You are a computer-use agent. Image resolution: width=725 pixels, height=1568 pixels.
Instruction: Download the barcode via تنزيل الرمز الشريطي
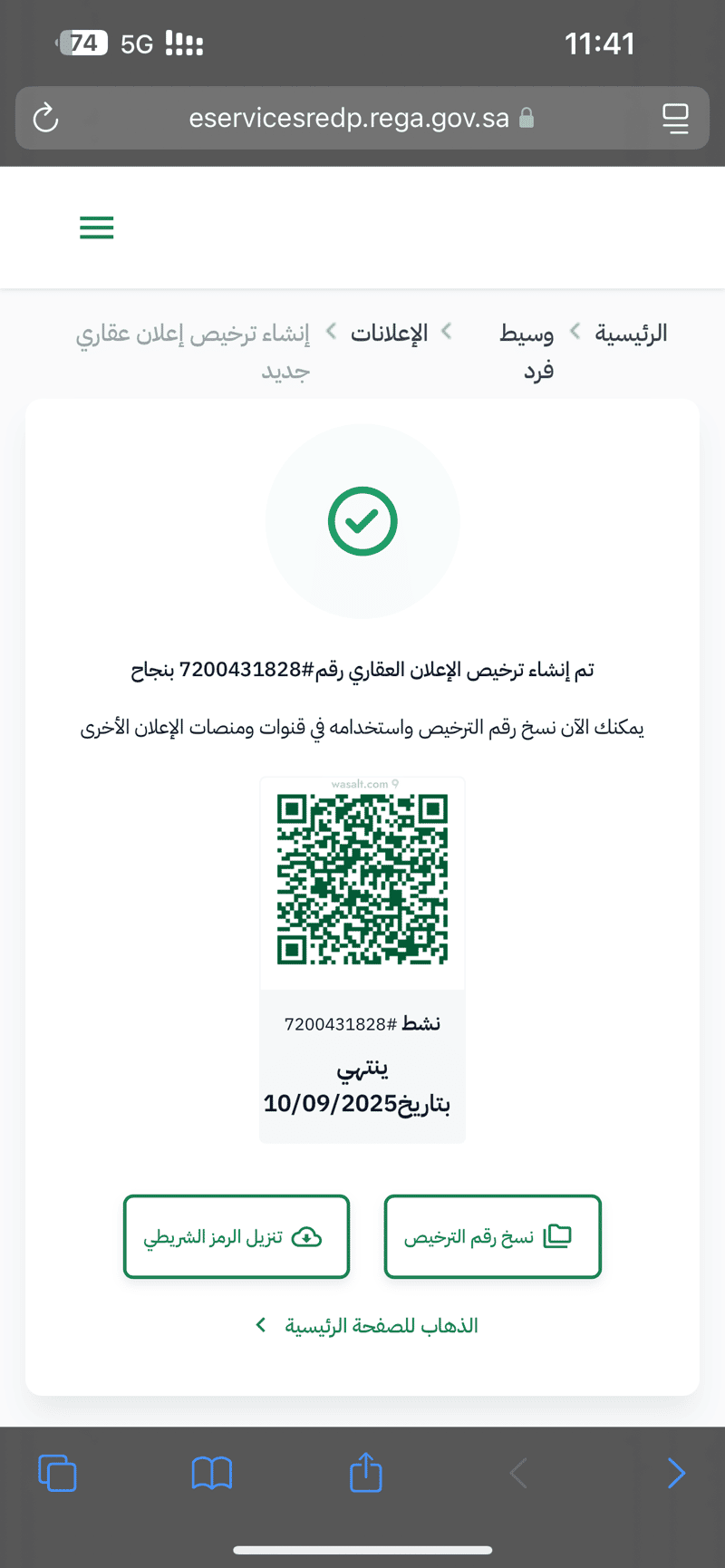(237, 1236)
